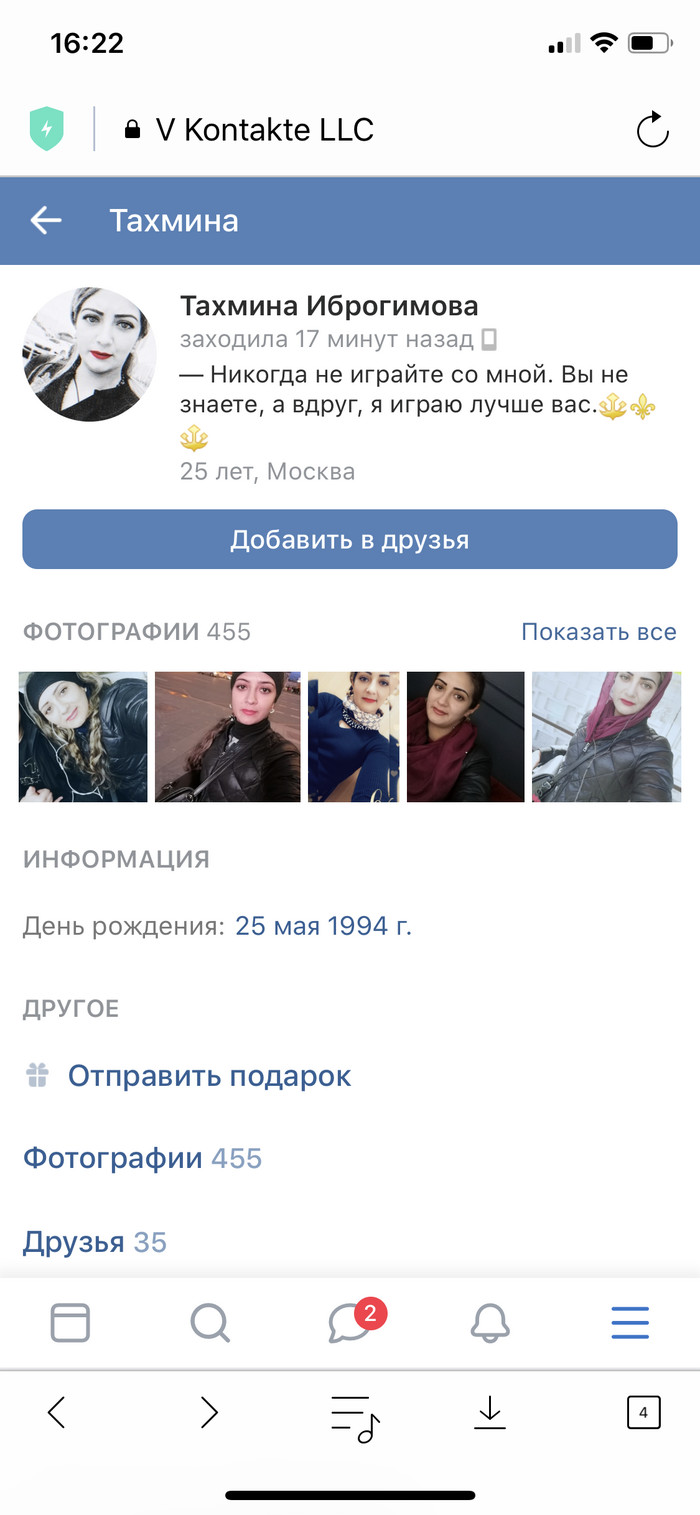Show the browser's open tabs counter
Viewport: 700px width, 1515px height.
tap(643, 1412)
